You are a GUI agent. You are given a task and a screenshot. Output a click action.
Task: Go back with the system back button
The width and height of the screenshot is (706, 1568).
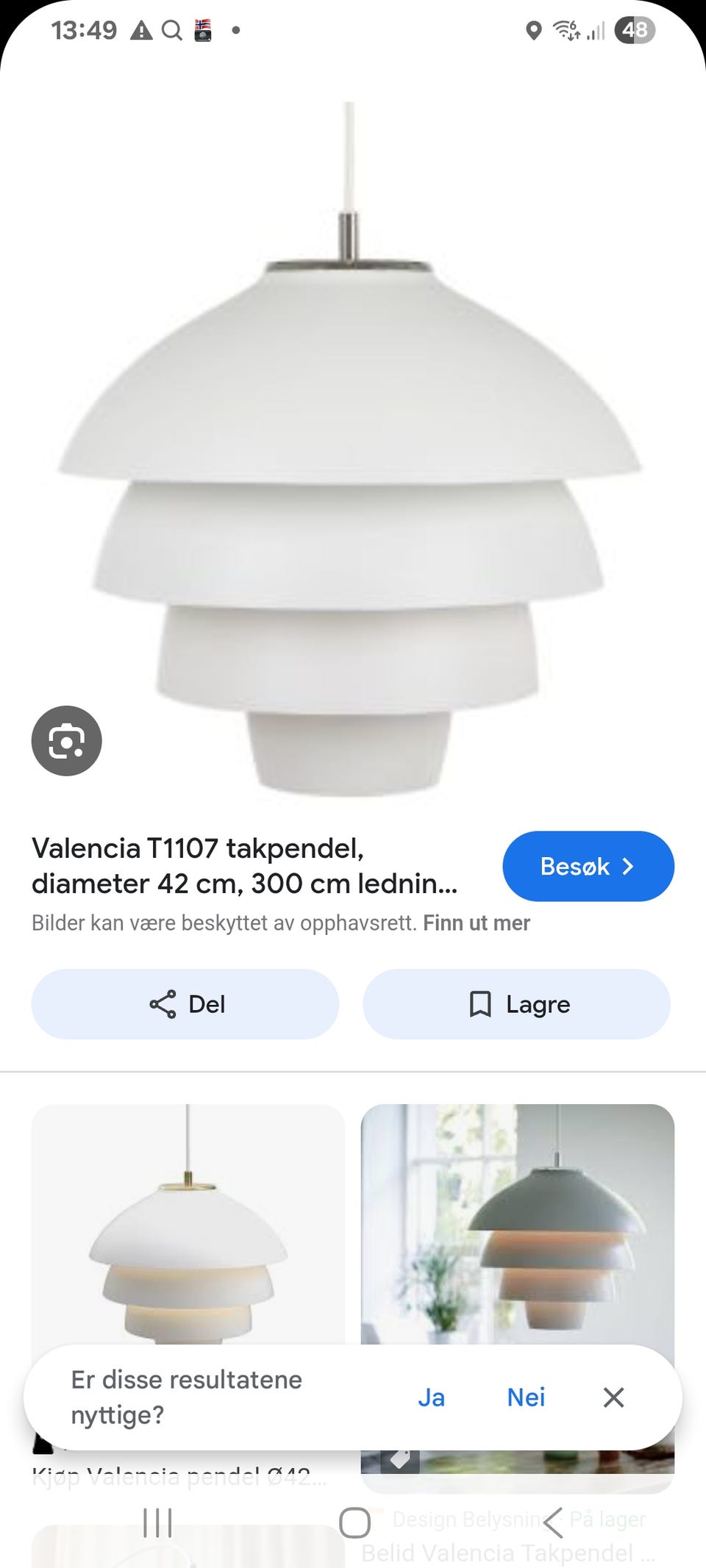point(553,1522)
